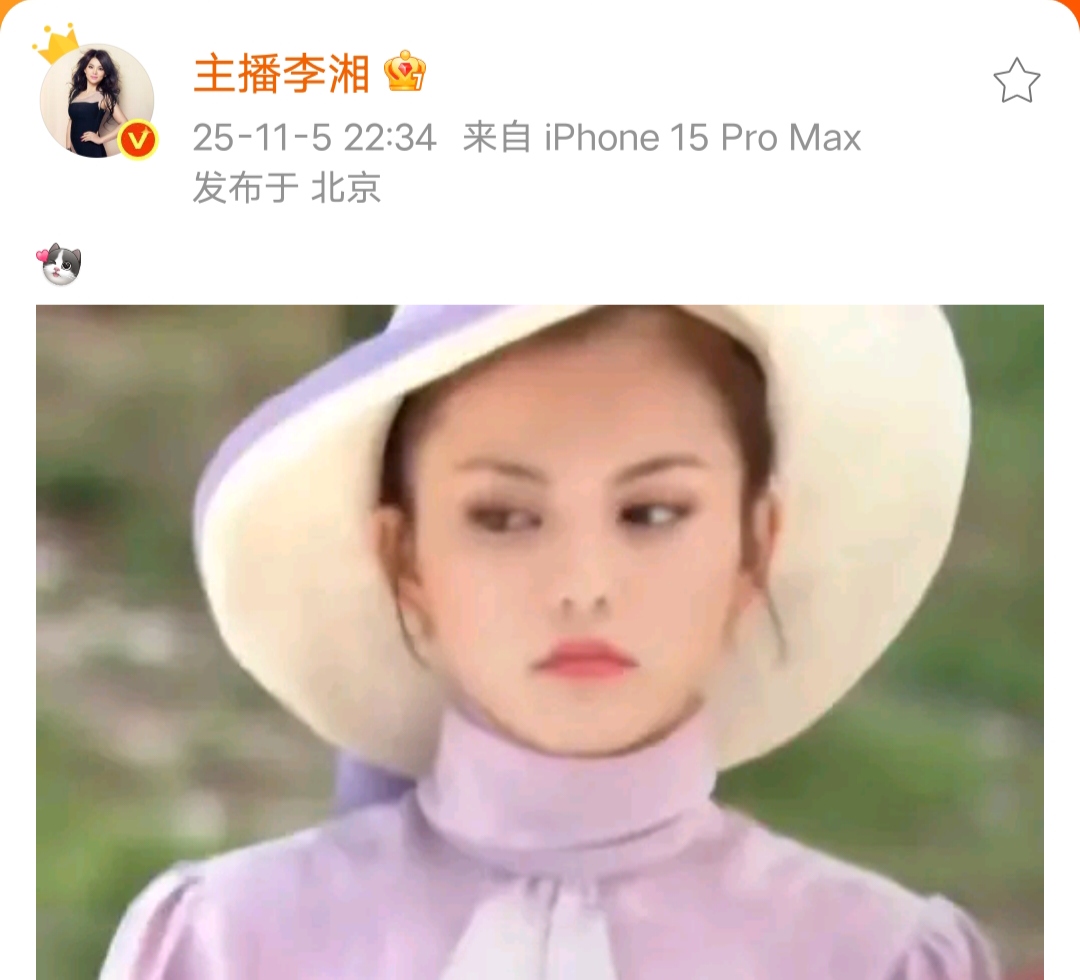Viewport: 1080px width, 980px height.
Task: Tap the username 主播李湘
Action: point(281,74)
